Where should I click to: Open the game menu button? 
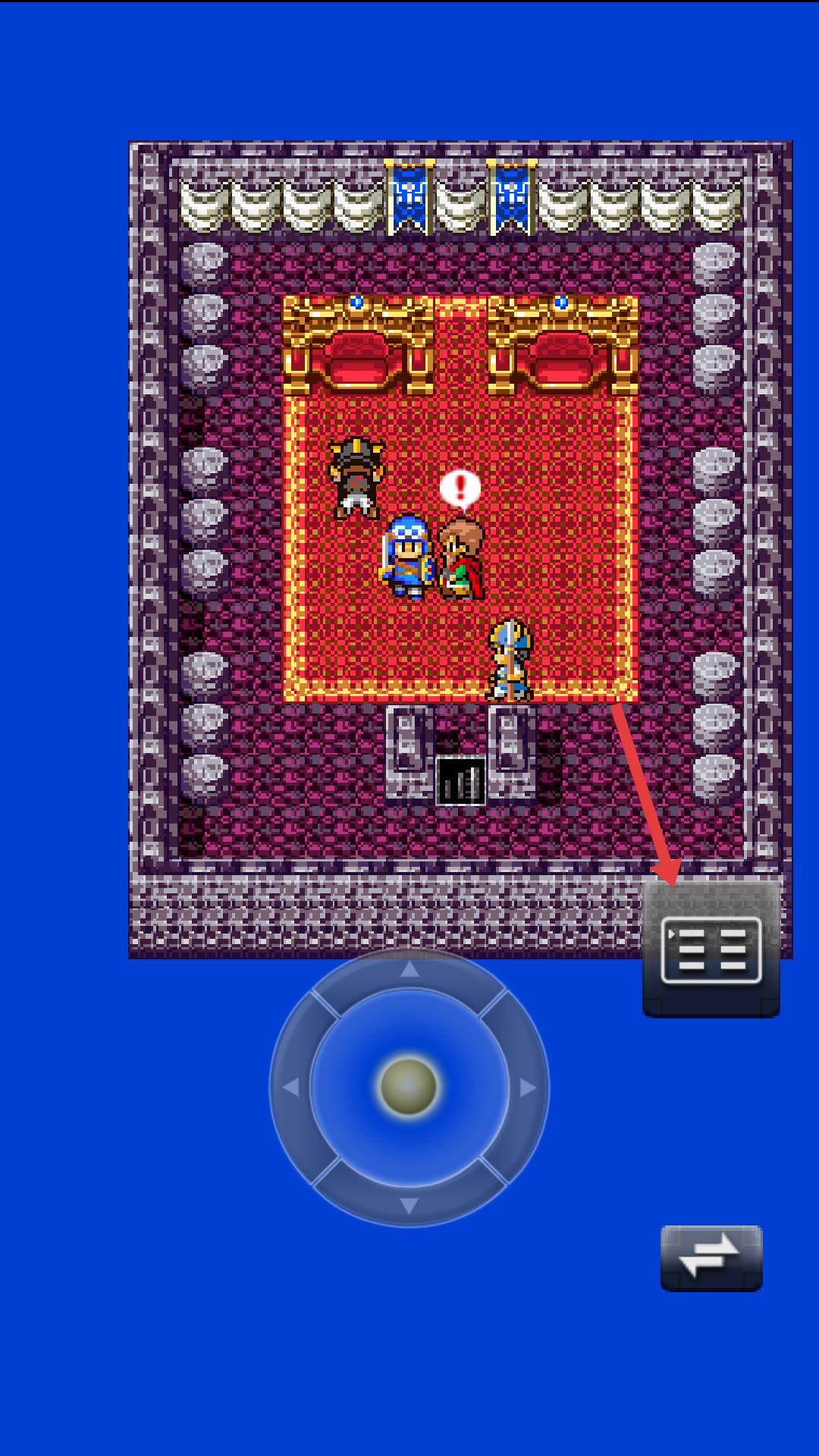pyautogui.click(x=711, y=950)
